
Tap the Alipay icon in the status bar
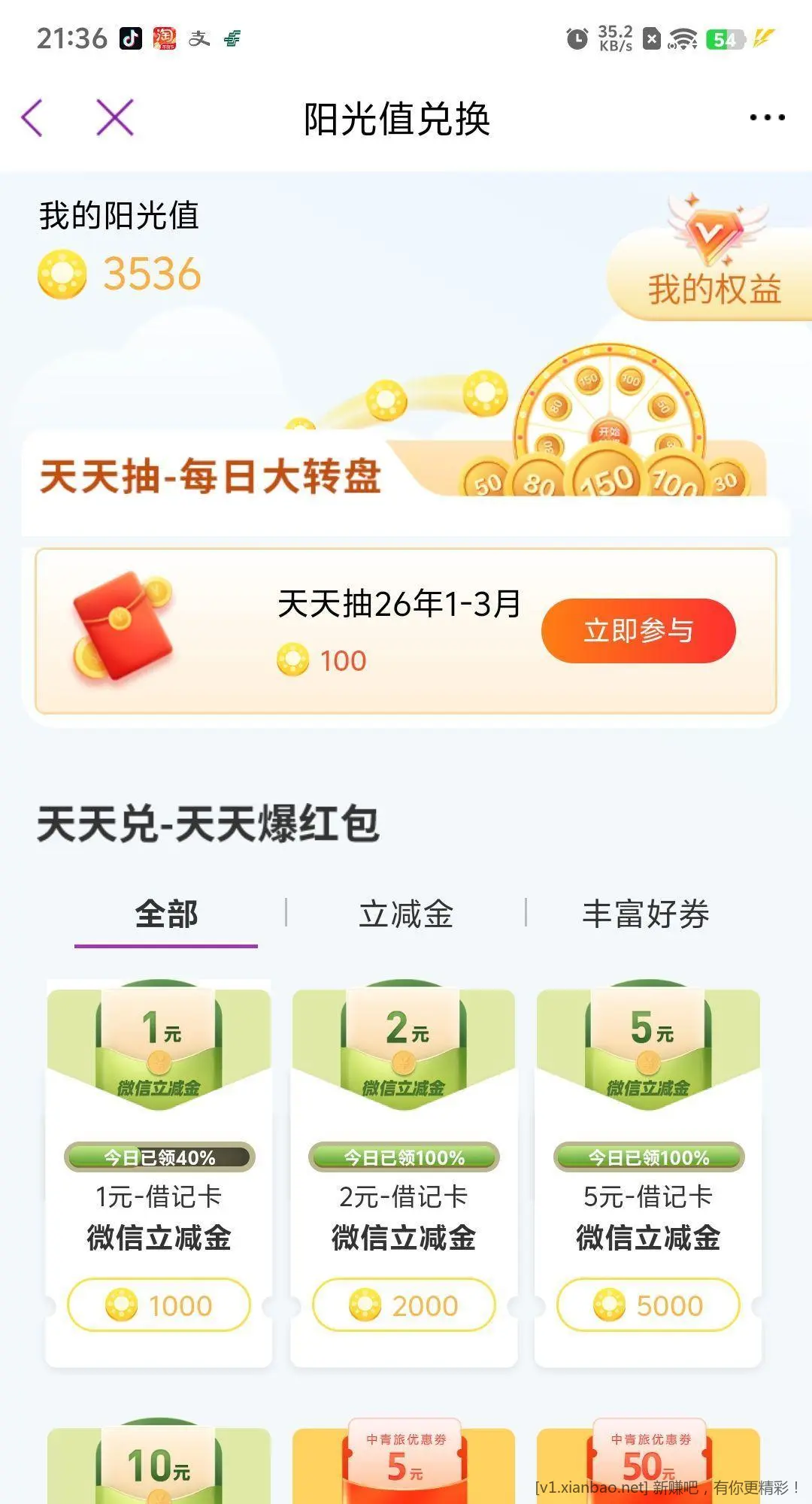[200, 38]
